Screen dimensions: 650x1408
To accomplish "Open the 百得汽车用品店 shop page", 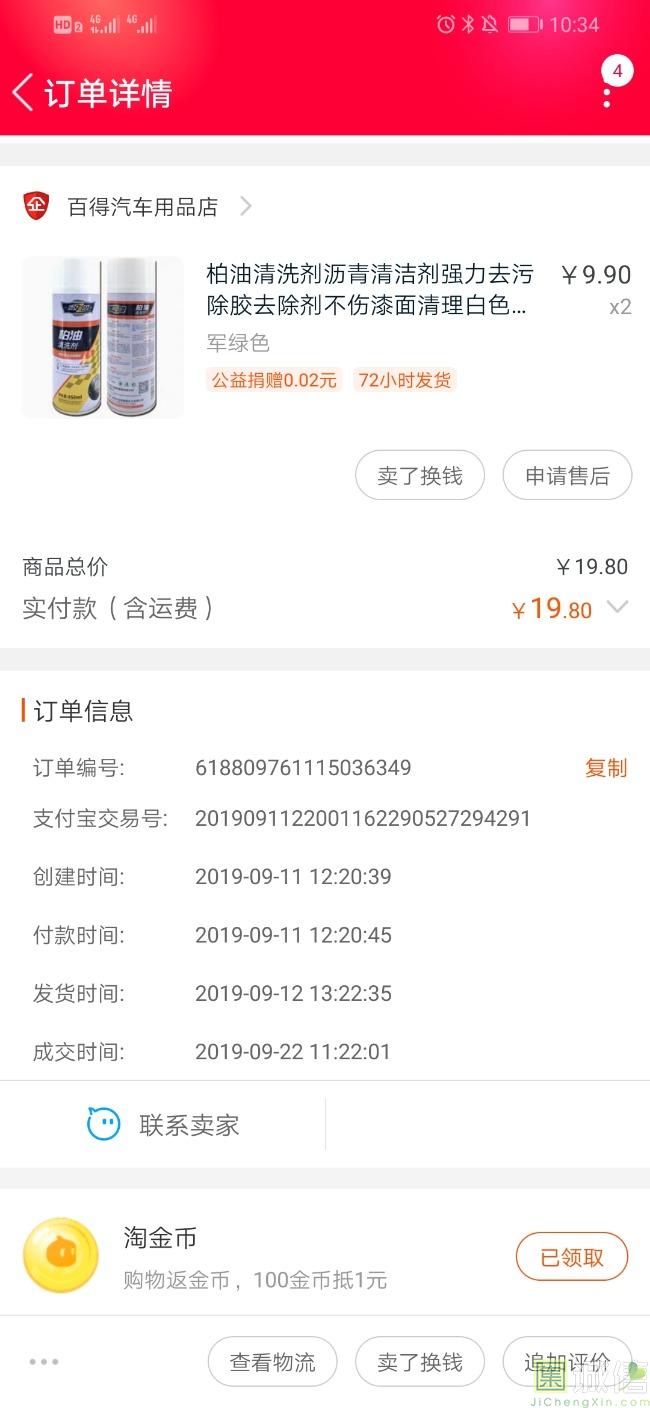I will coord(142,207).
